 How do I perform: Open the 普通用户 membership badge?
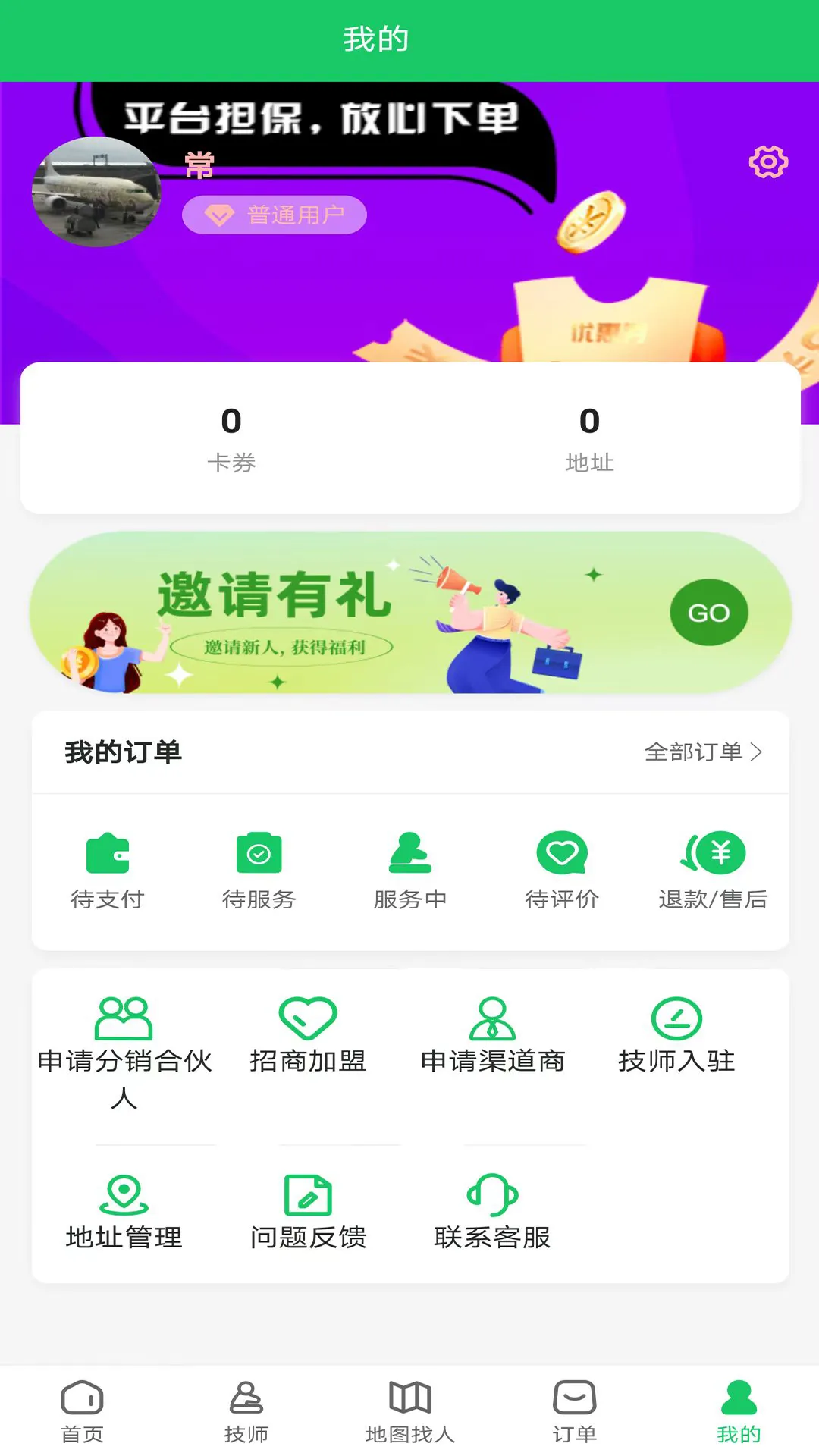[x=274, y=215]
